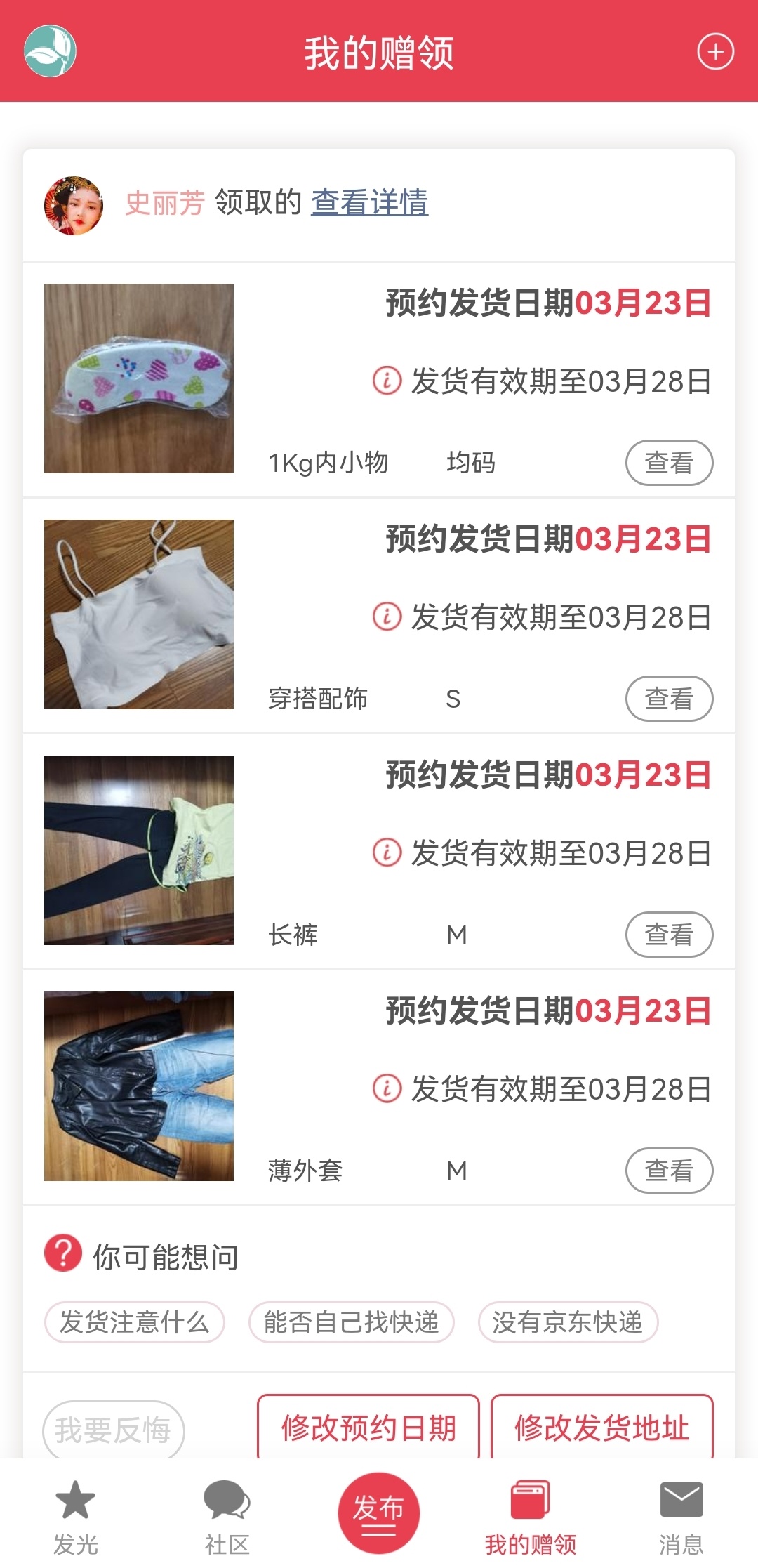Tap 修改发货地址 to change the address
The image size is (758, 1568).
click(601, 1428)
